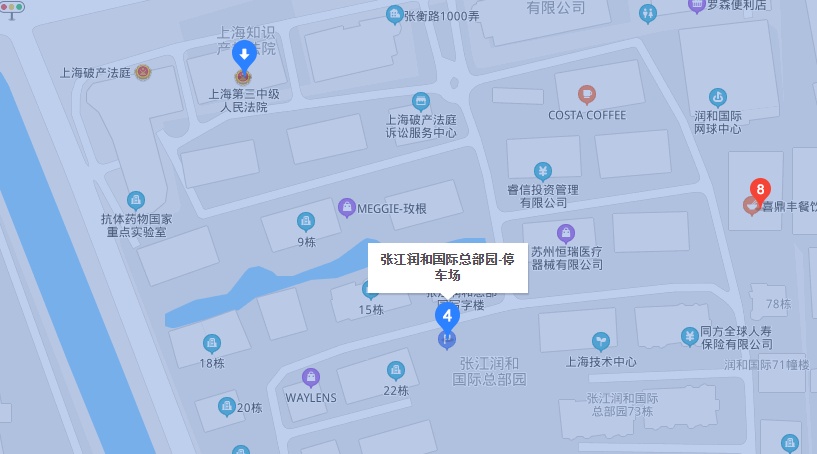Tap the blue pin at 上海第三中级人民法院
Image resolution: width=817 pixels, height=454 pixels.
pyautogui.click(x=244, y=56)
